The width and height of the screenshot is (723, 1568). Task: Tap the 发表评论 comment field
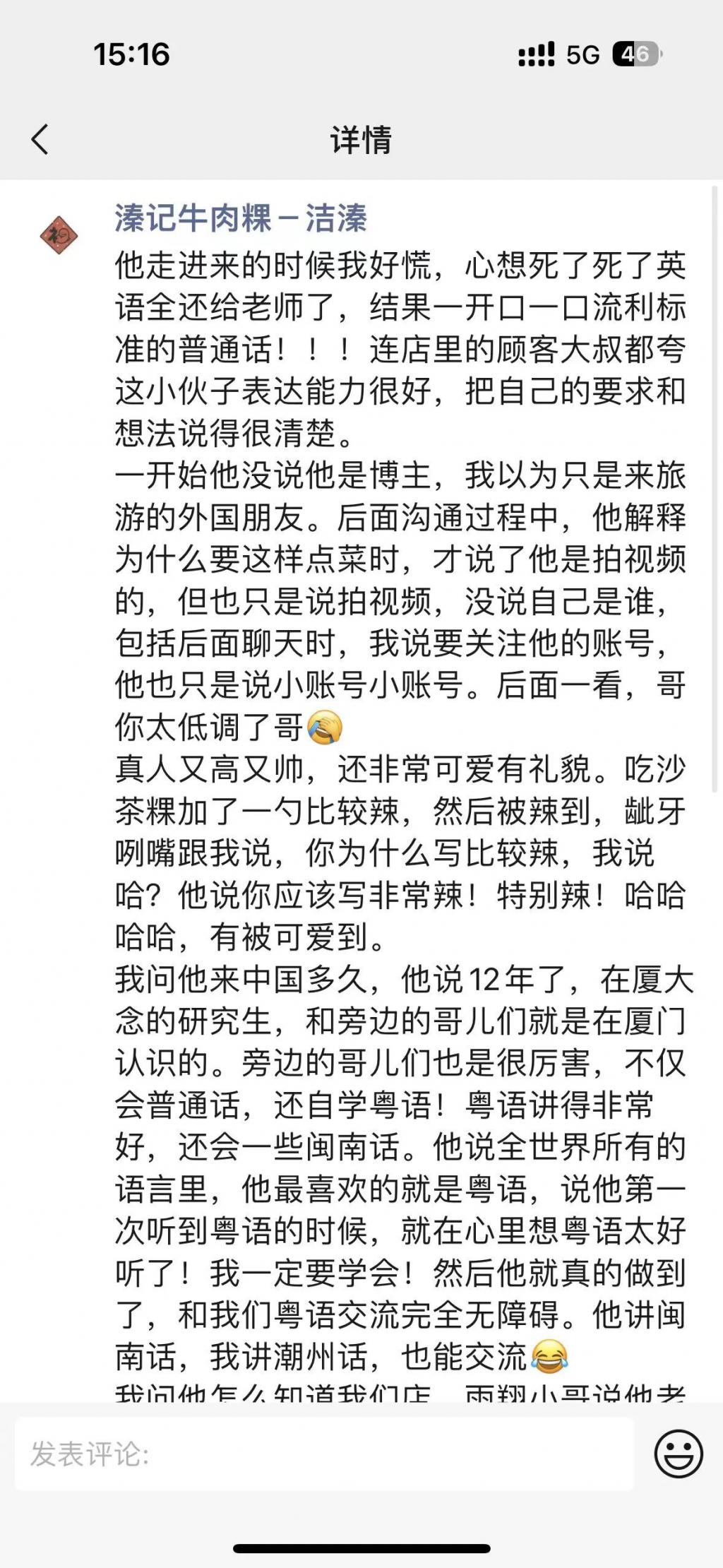pos(323,1454)
